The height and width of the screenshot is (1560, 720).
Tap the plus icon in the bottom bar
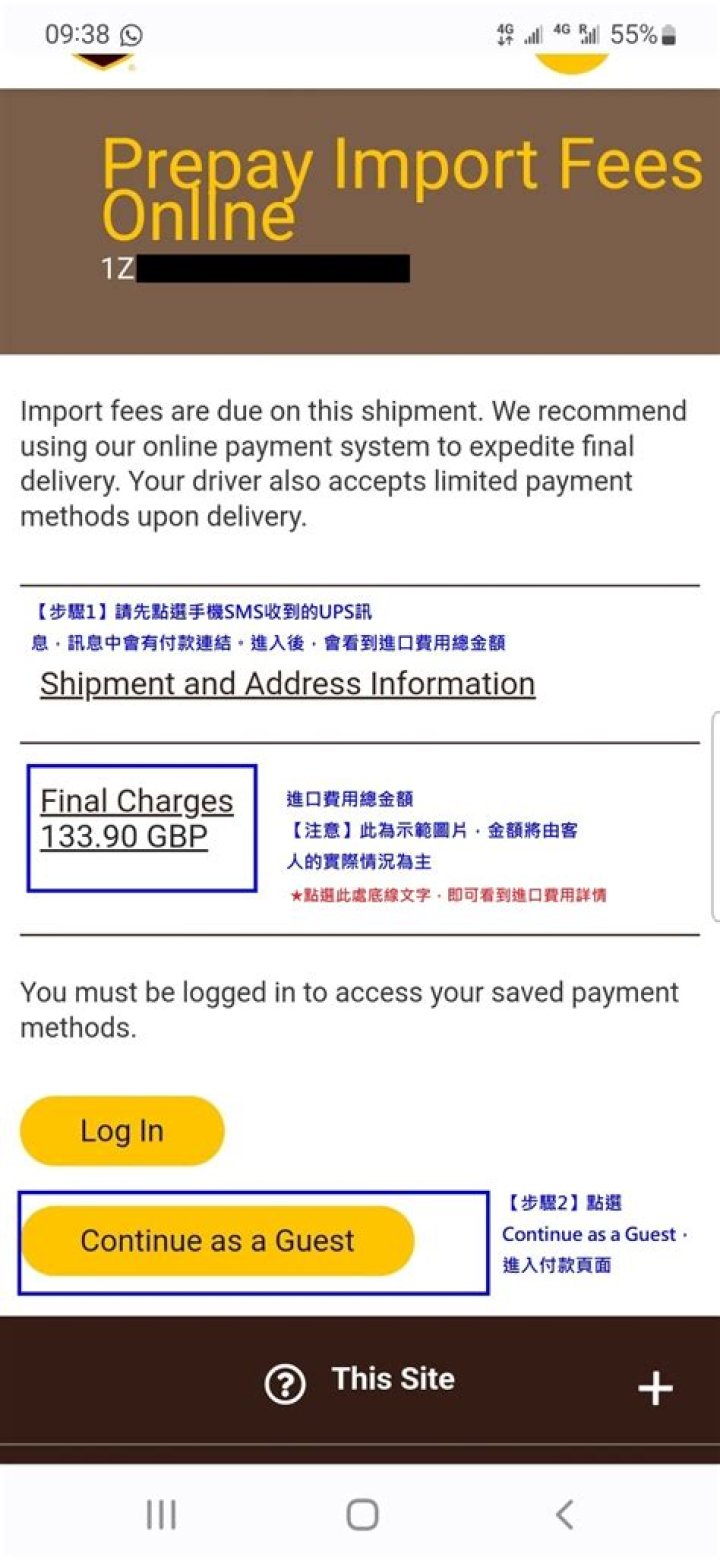655,1388
